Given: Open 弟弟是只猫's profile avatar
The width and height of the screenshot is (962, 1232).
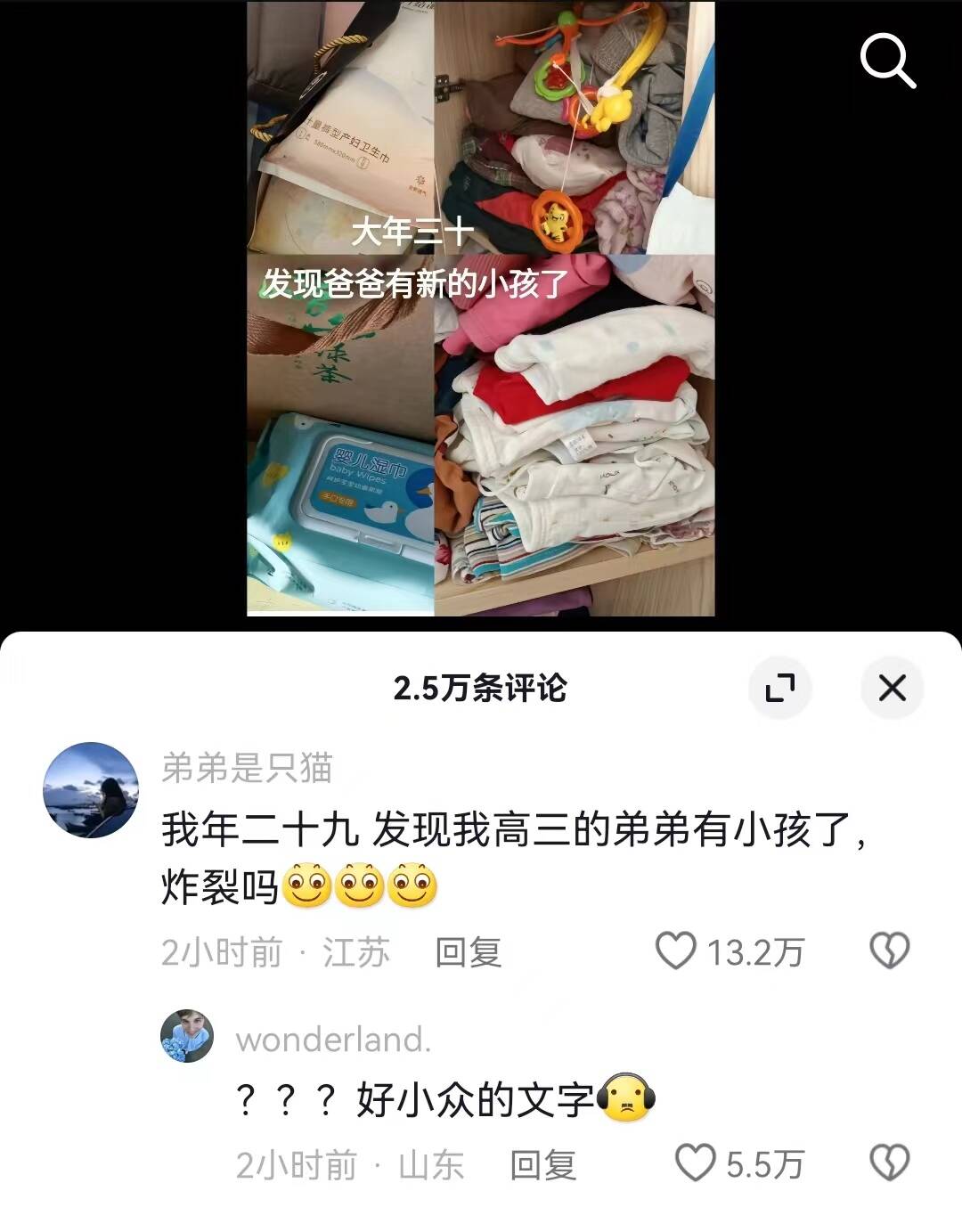Looking at the screenshot, I should 91,789.
